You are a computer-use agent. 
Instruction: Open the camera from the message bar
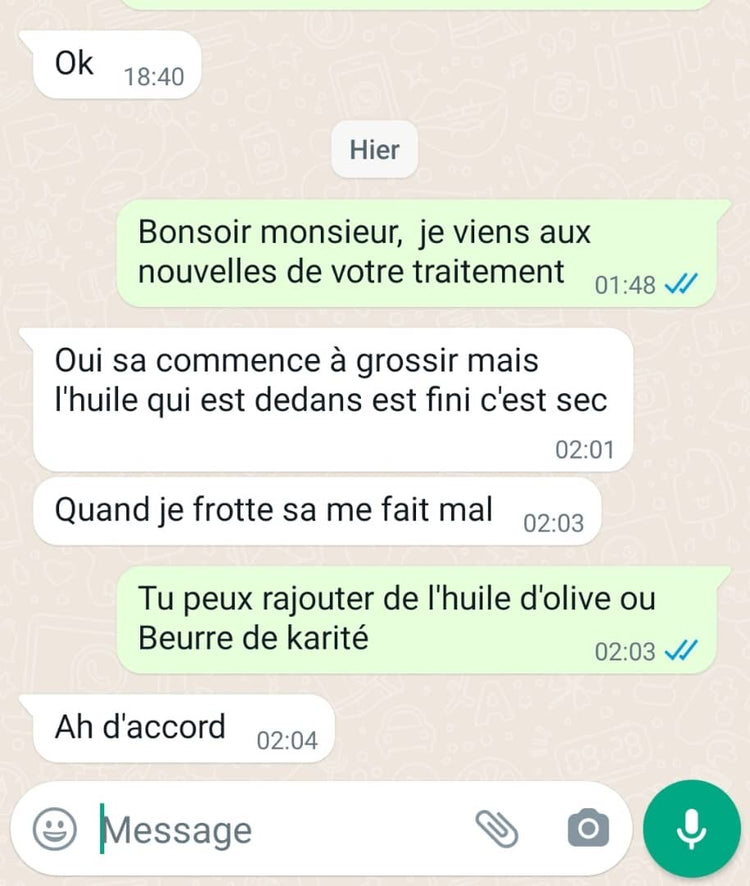588,828
